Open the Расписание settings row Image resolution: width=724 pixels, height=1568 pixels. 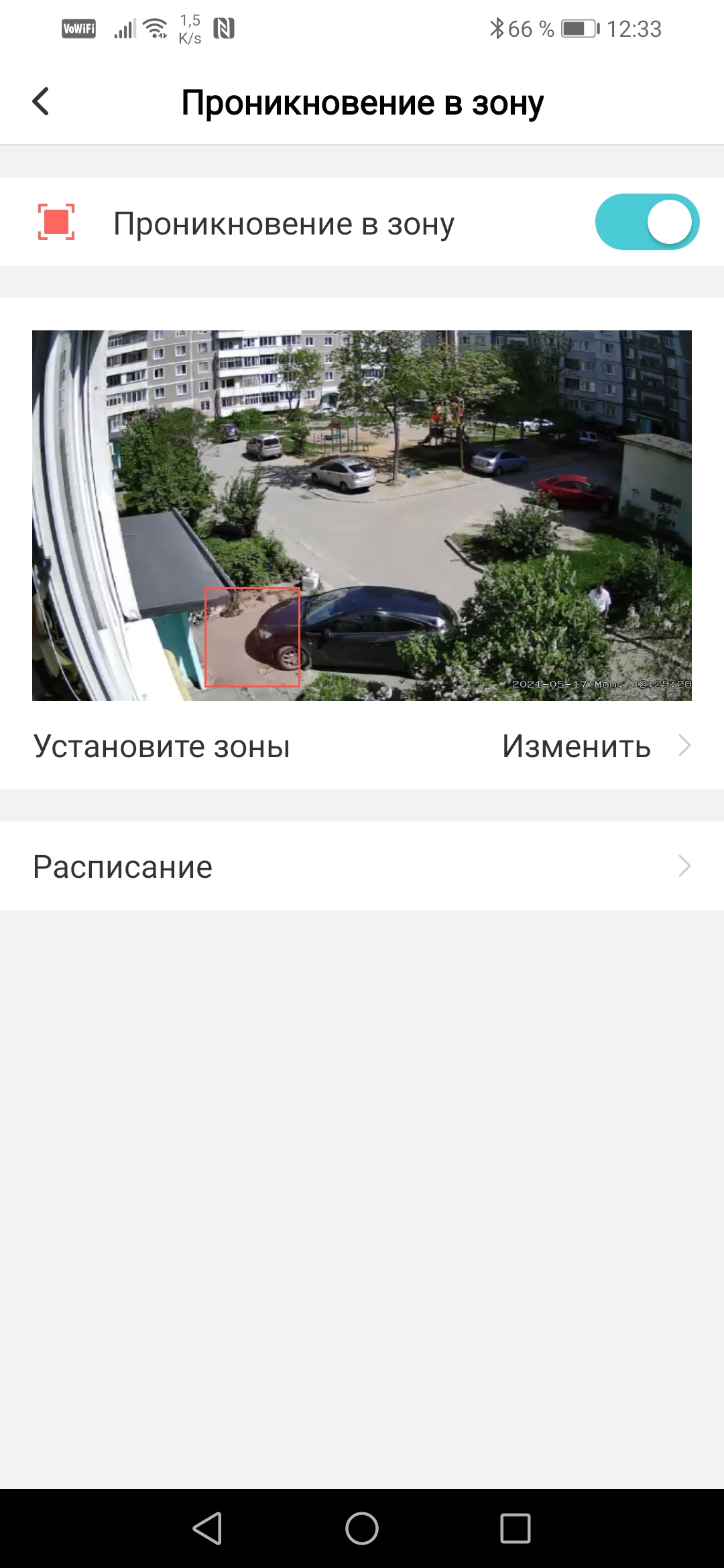coord(362,866)
